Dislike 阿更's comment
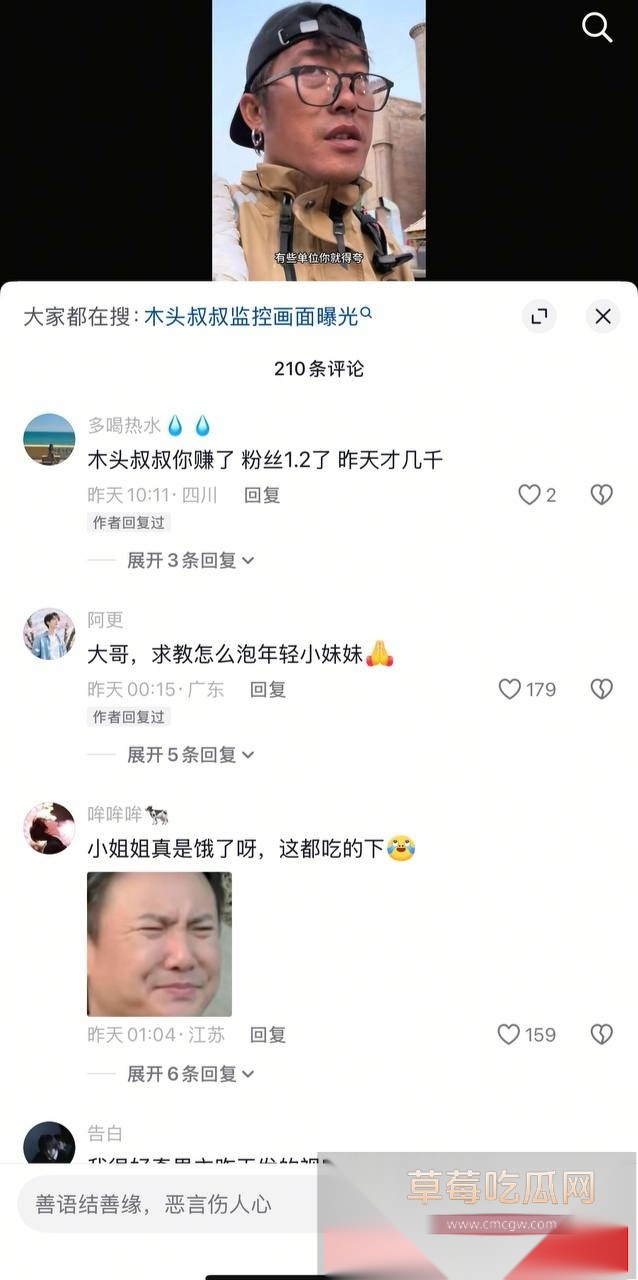Image resolution: width=638 pixels, height=1280 pixels. click(x=601, y=689)
